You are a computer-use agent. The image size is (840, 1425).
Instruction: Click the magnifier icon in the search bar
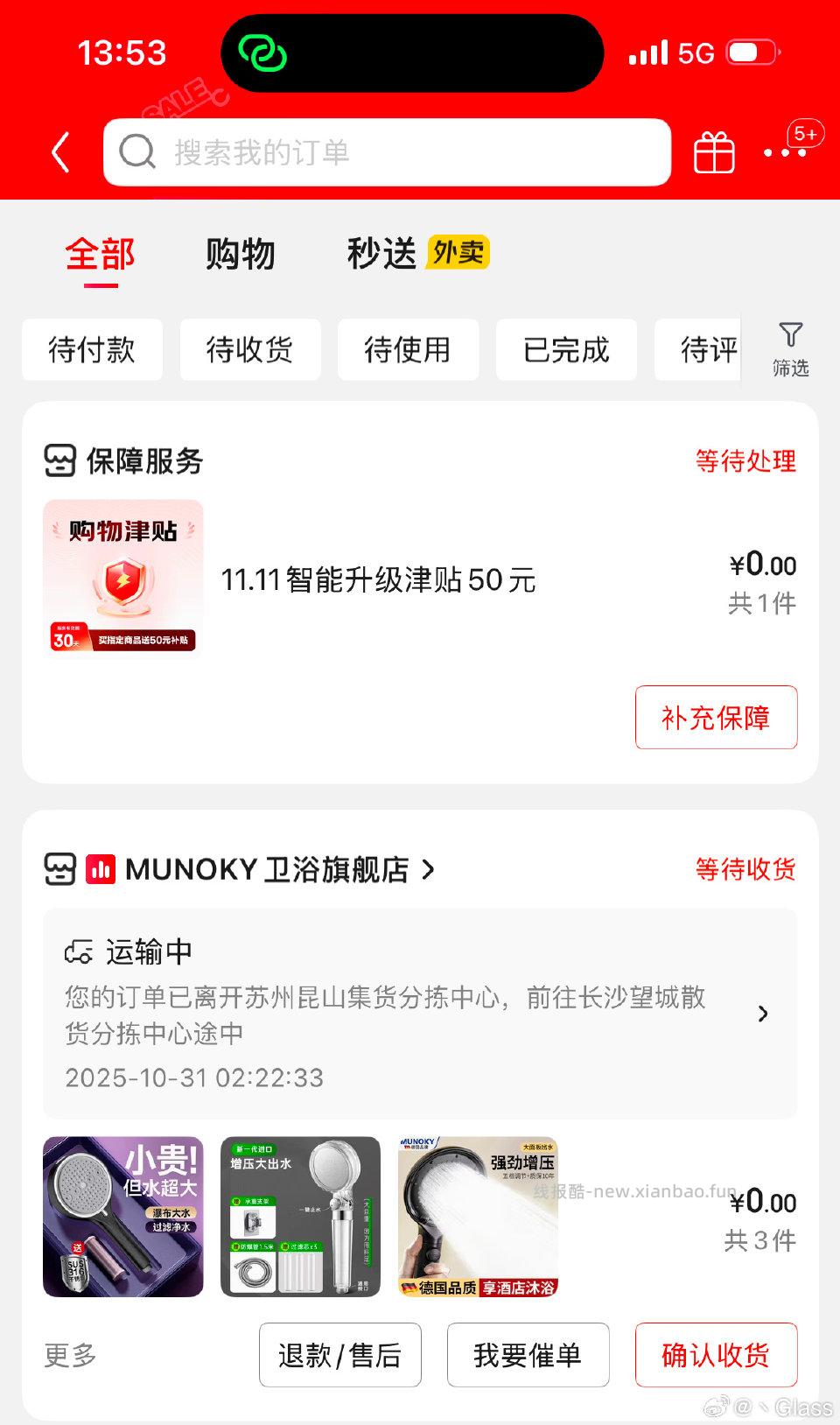tap(136, 151)
